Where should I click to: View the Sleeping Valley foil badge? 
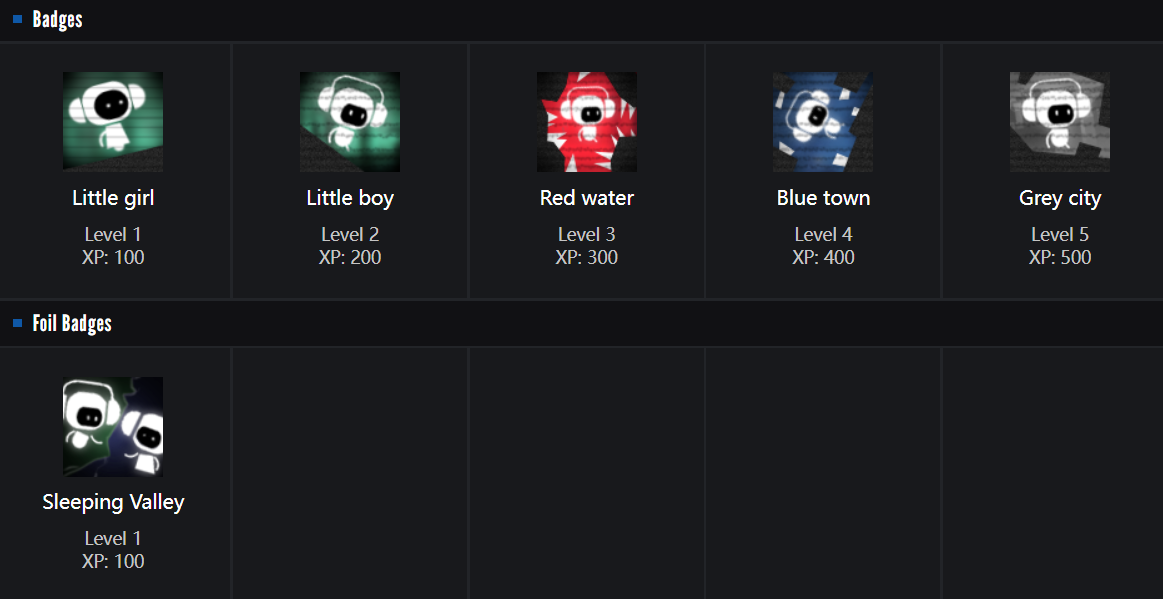113,427
